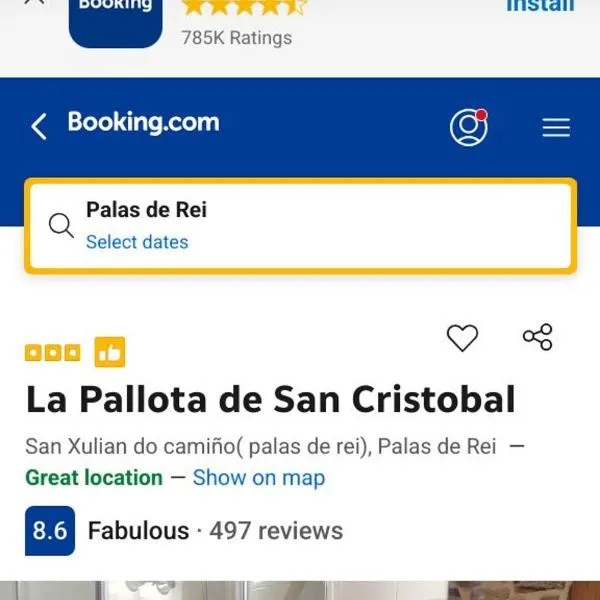Edit the Palas de Rei search box

tap(300, 226)
